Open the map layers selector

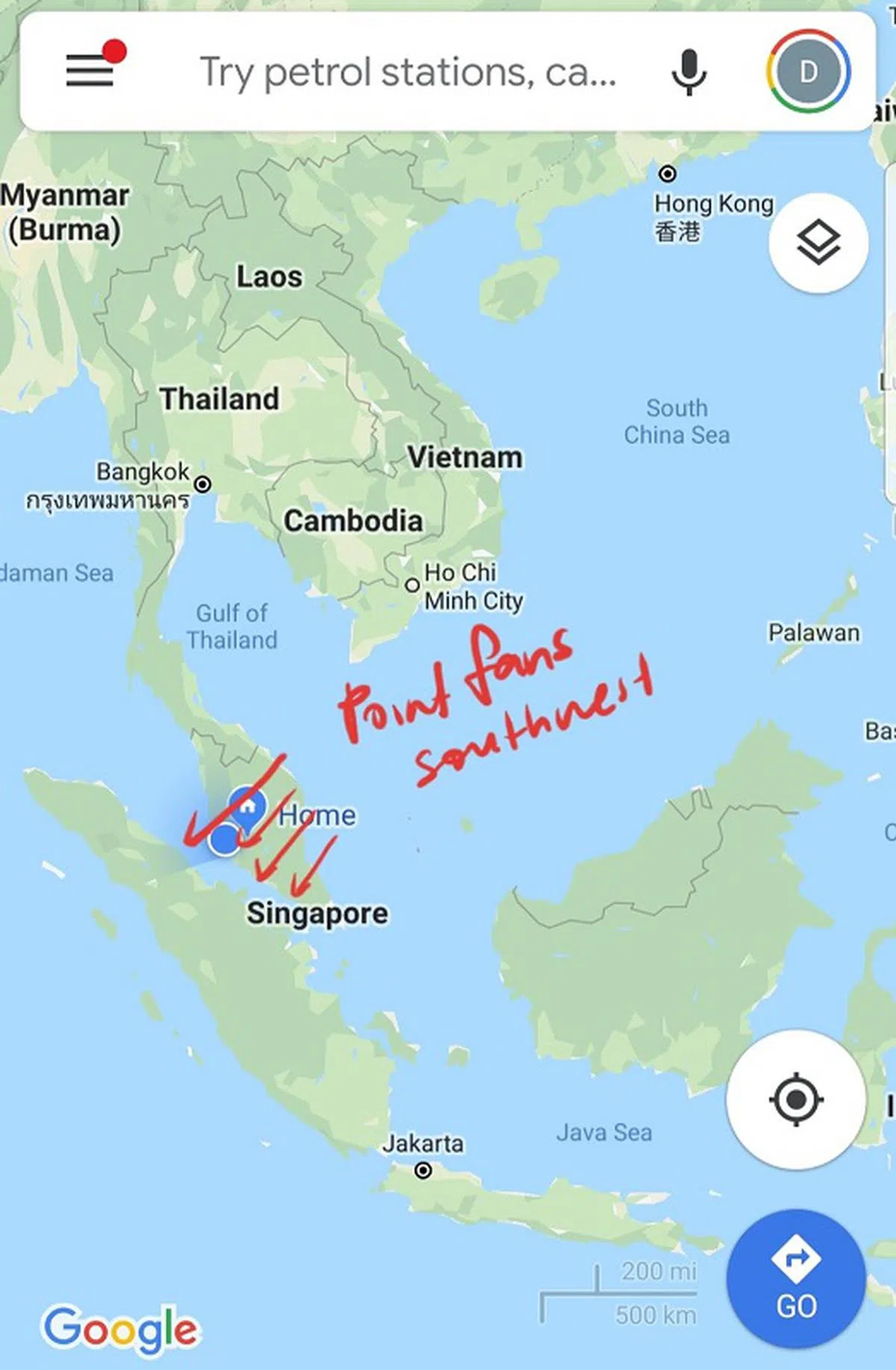click(818, 243)
